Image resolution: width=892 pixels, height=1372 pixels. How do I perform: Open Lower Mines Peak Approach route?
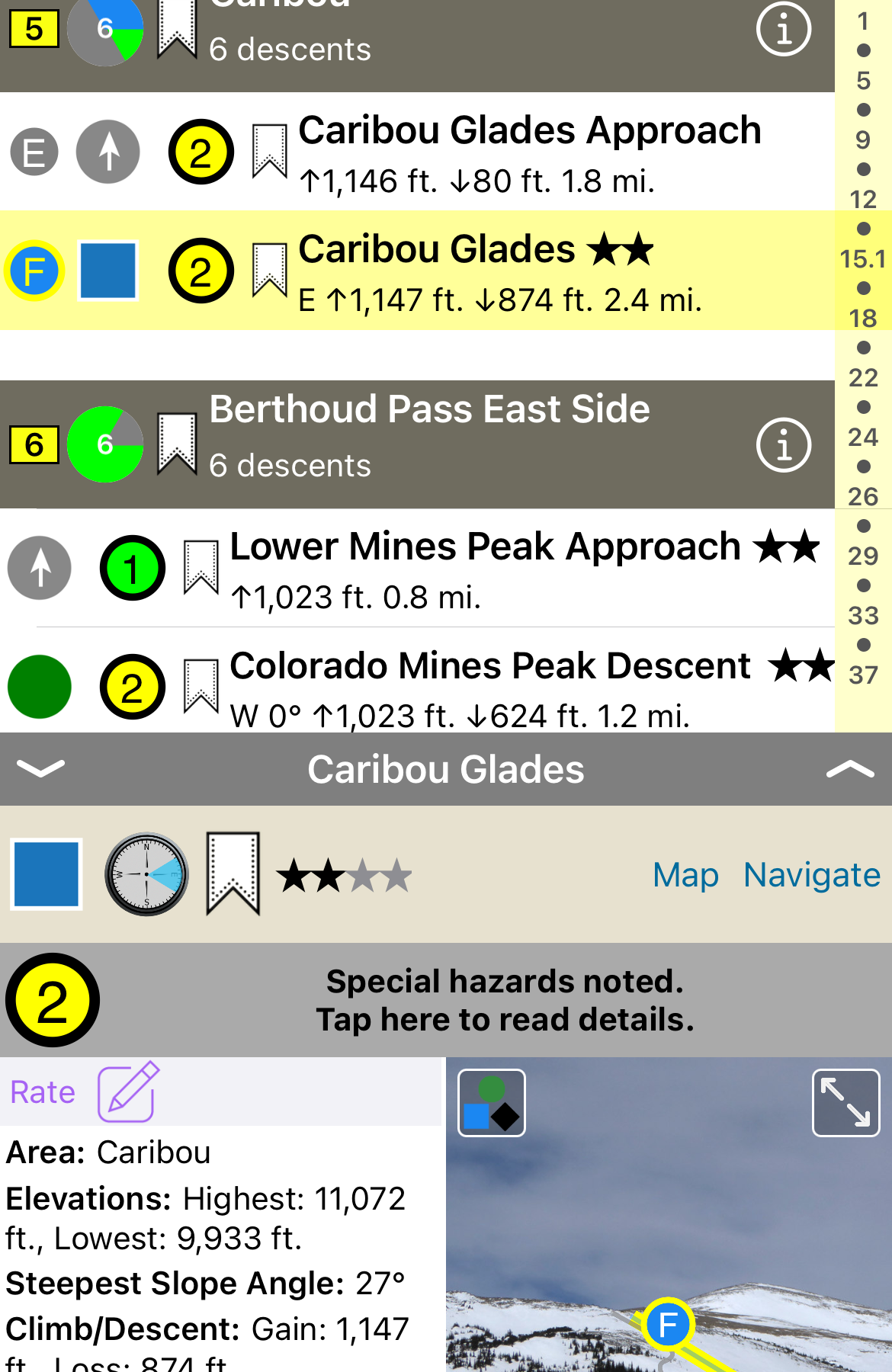pyautogui.click(x=523, y=569)
